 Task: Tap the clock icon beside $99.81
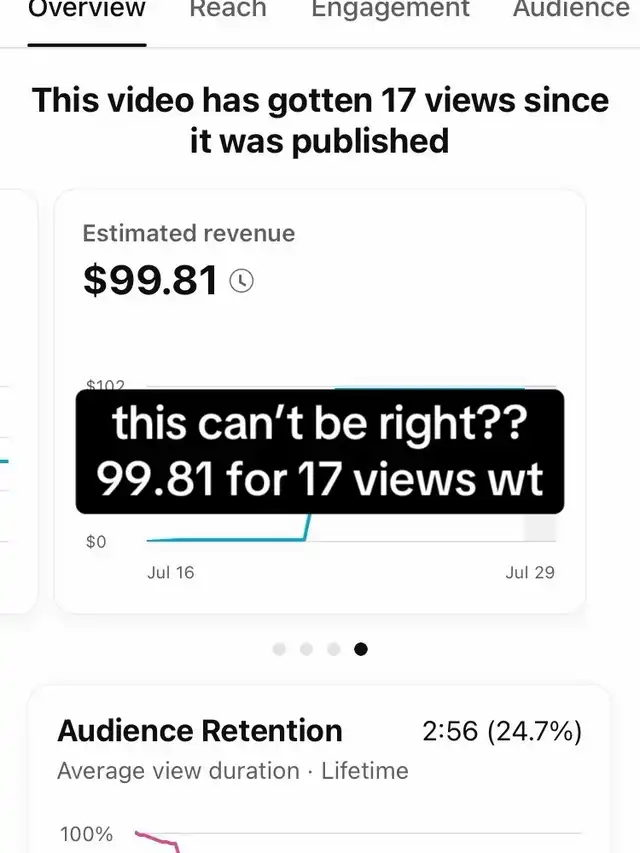(241, 282)
